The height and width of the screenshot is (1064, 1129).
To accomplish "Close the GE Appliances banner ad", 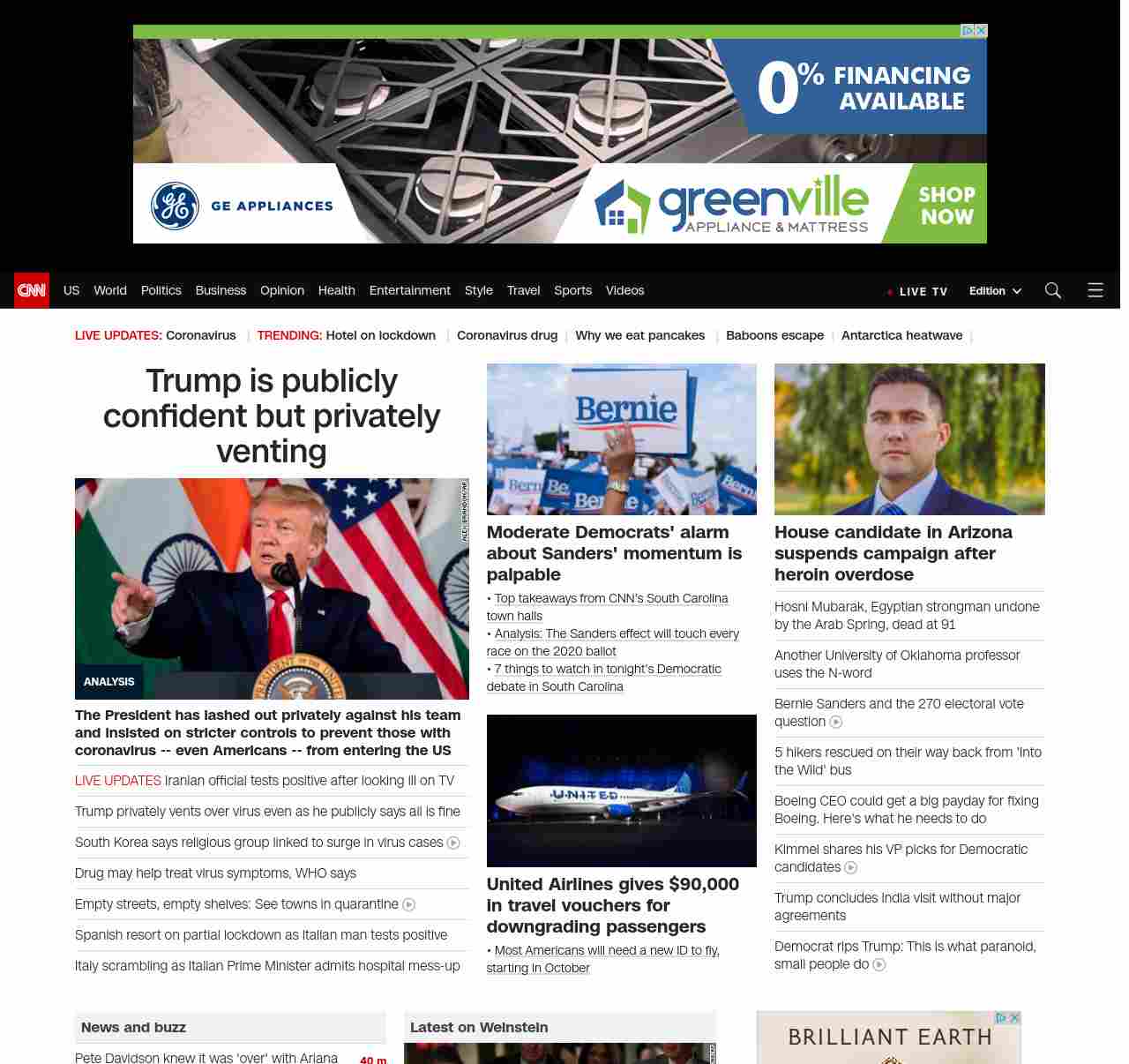I will [x=981, y=31].
